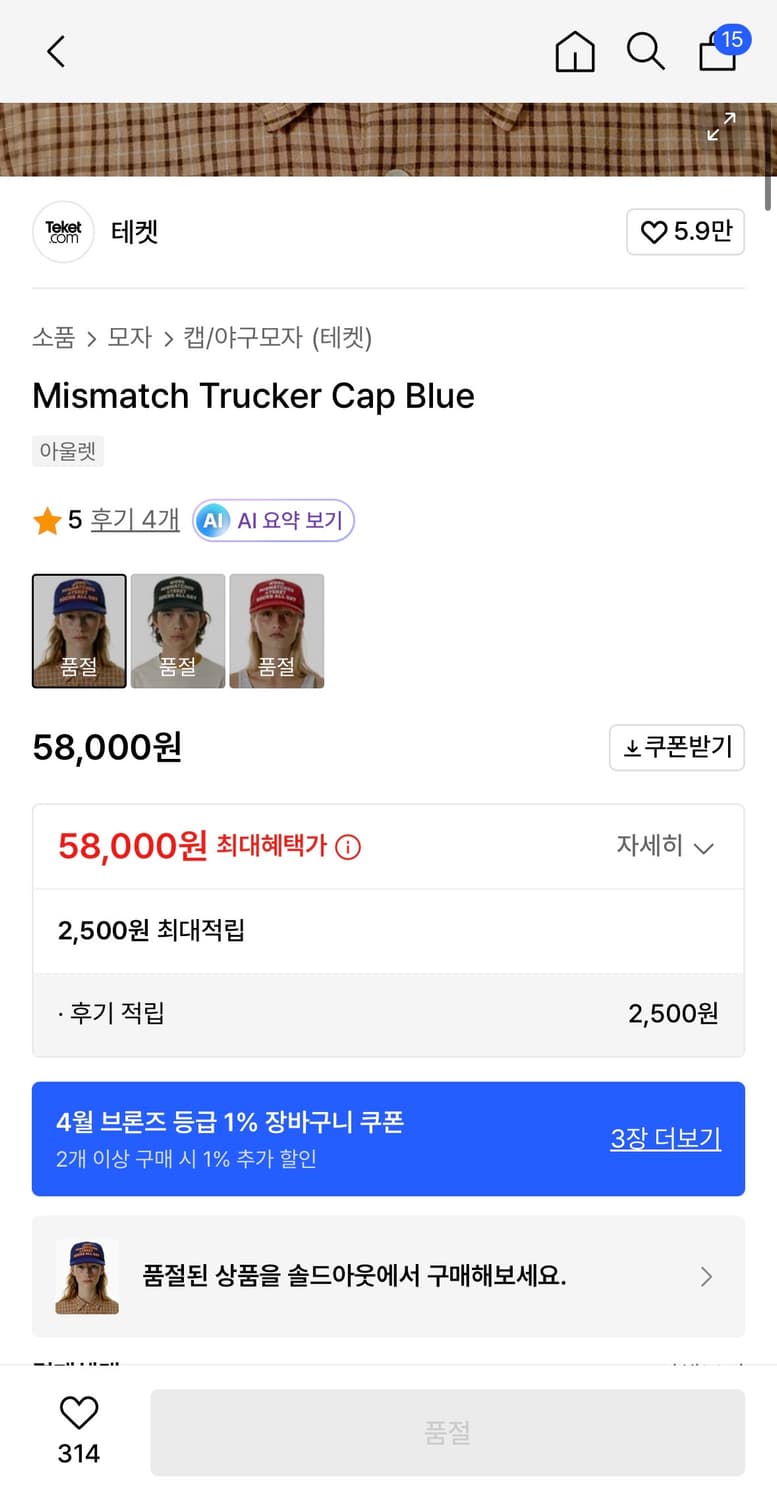Open the search icon in top bar
The image size is (777, 1500).
click(645, 51)
